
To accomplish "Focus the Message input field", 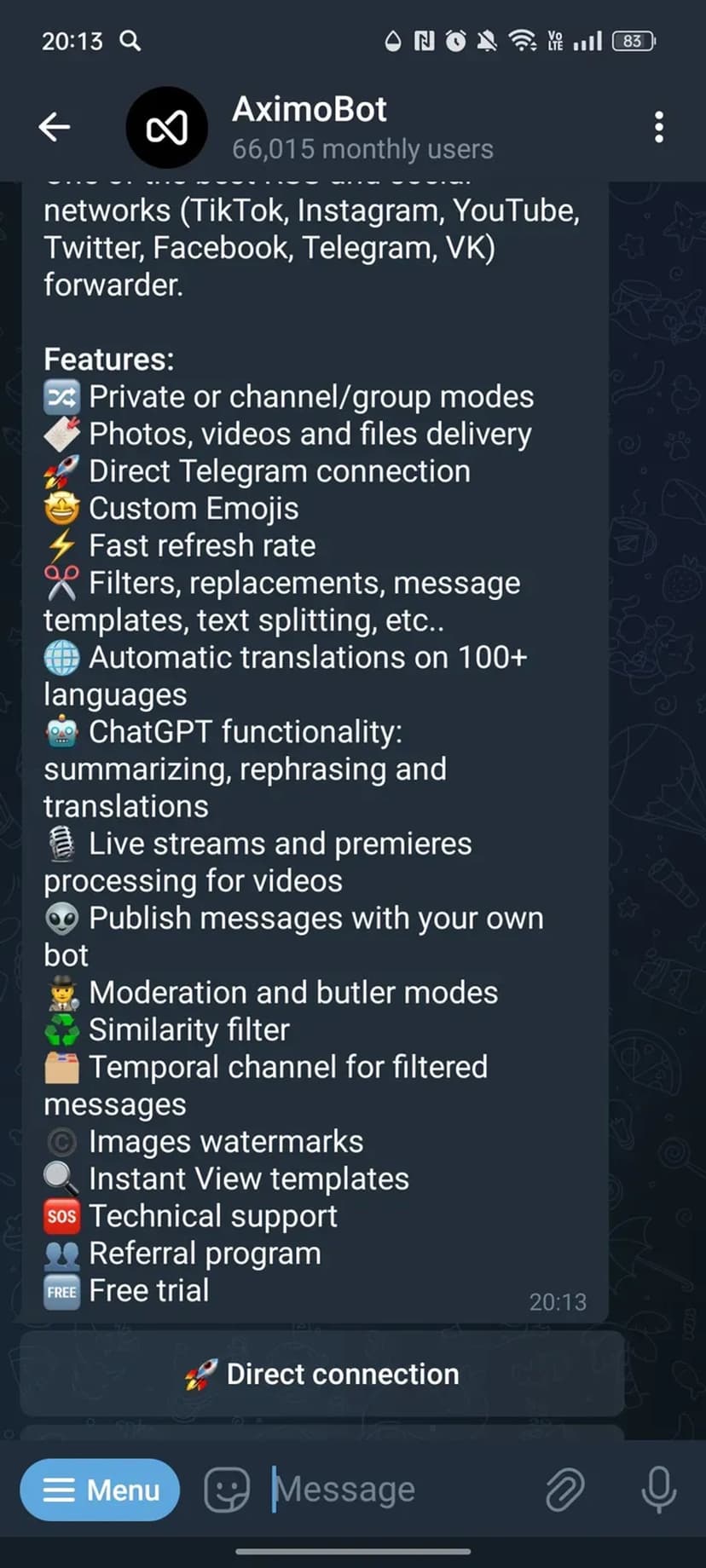I will click(x=392, y=1490).
